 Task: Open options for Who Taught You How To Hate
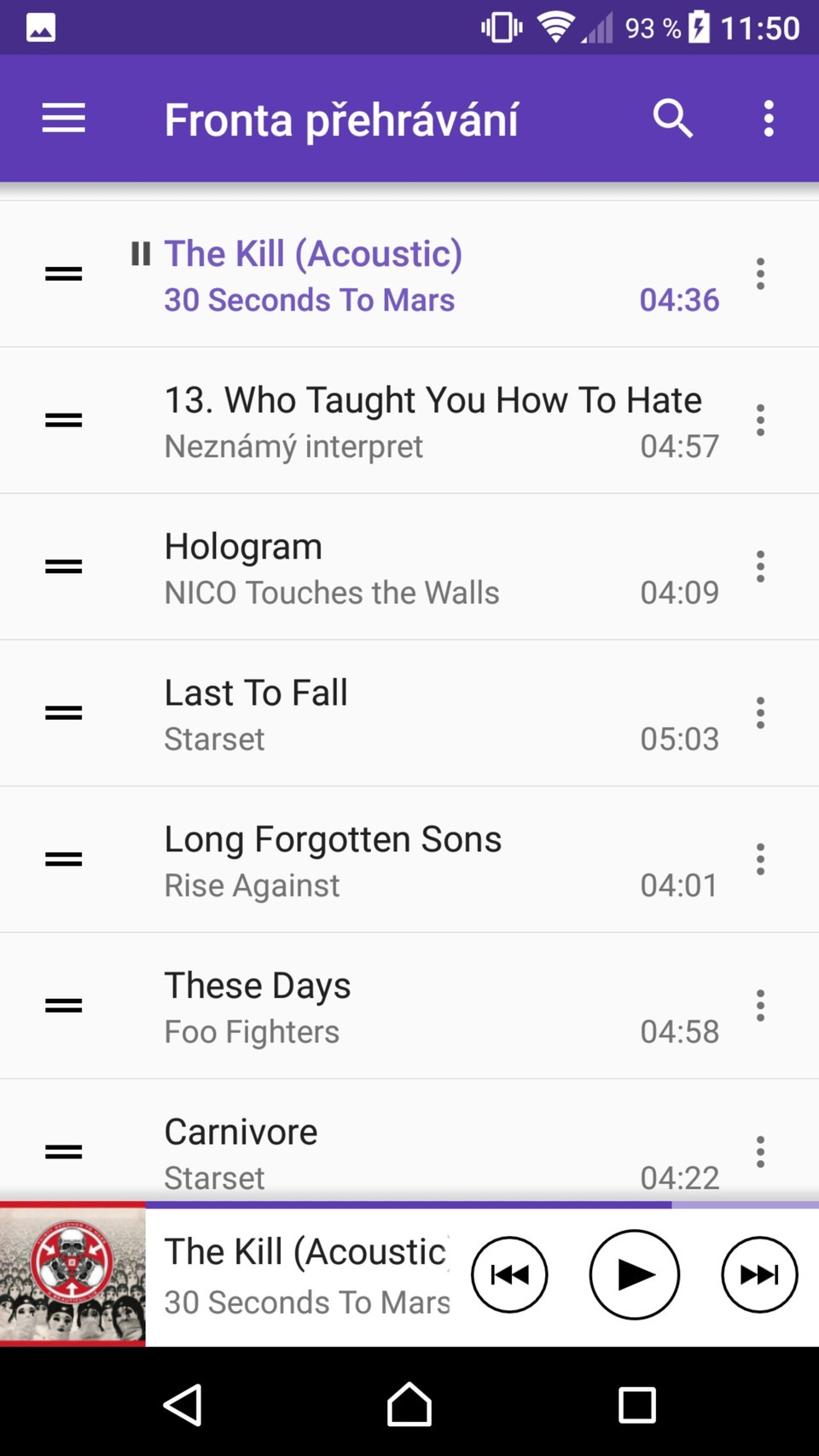(760, 421)
